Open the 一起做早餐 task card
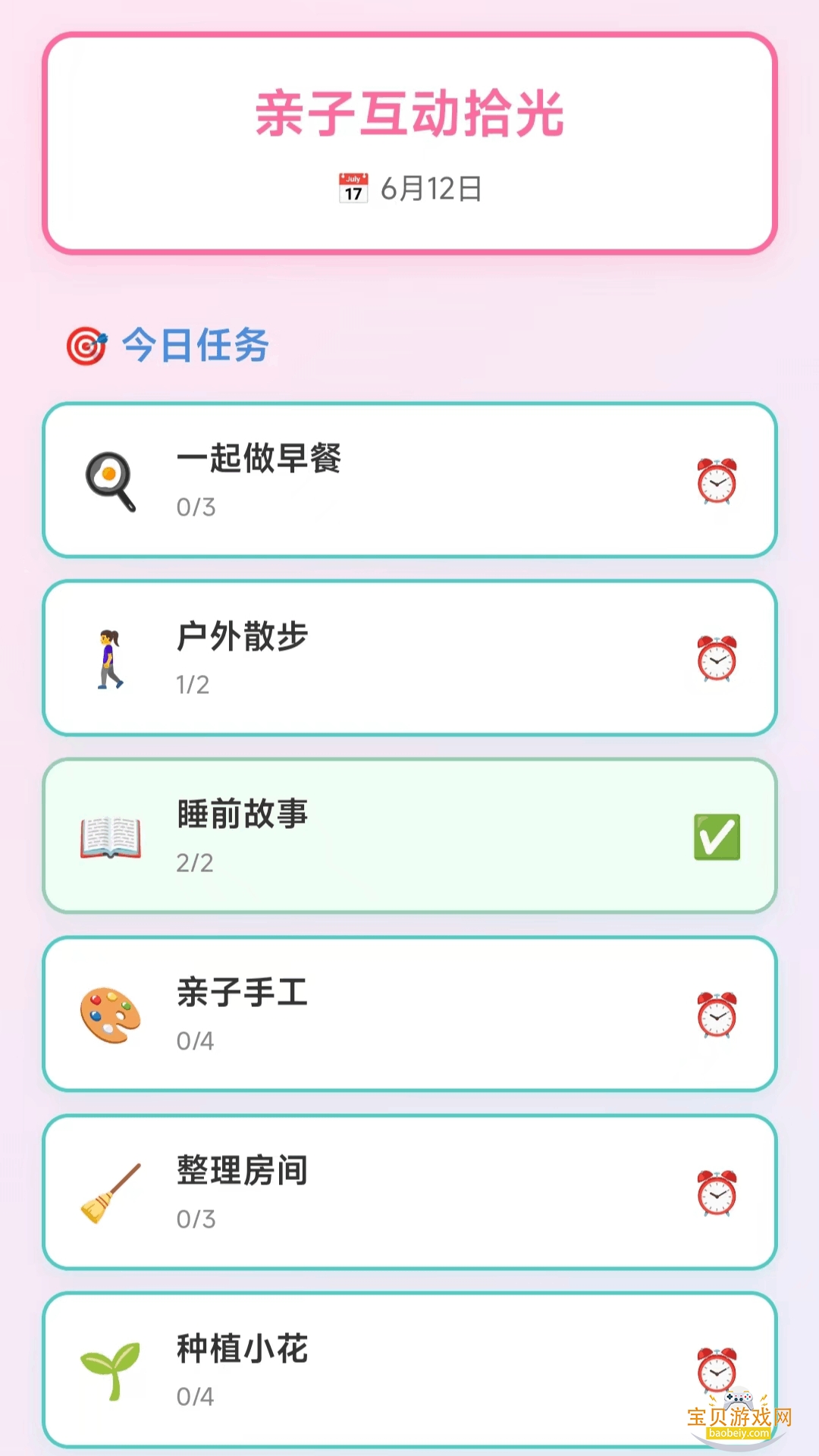819x1456 pixels. pos(409,481)
